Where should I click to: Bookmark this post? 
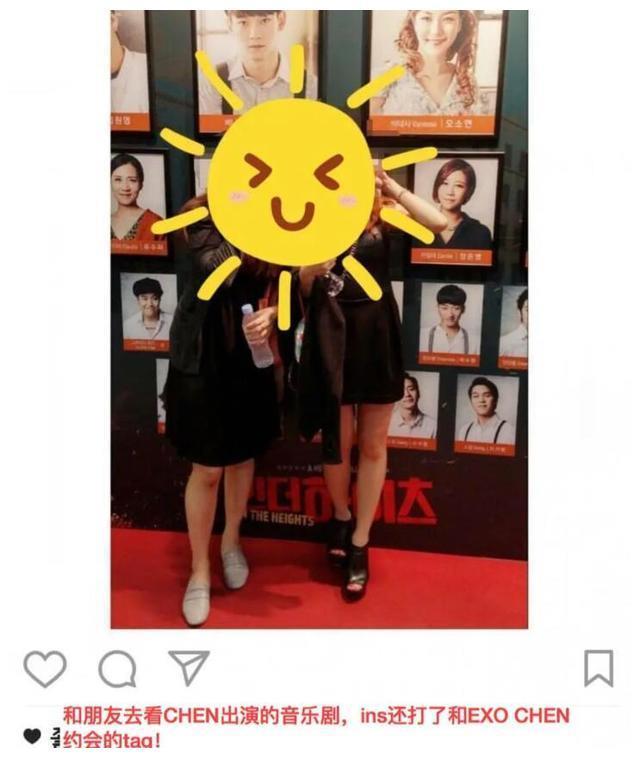pyautogui.click(x=598, y=668)
